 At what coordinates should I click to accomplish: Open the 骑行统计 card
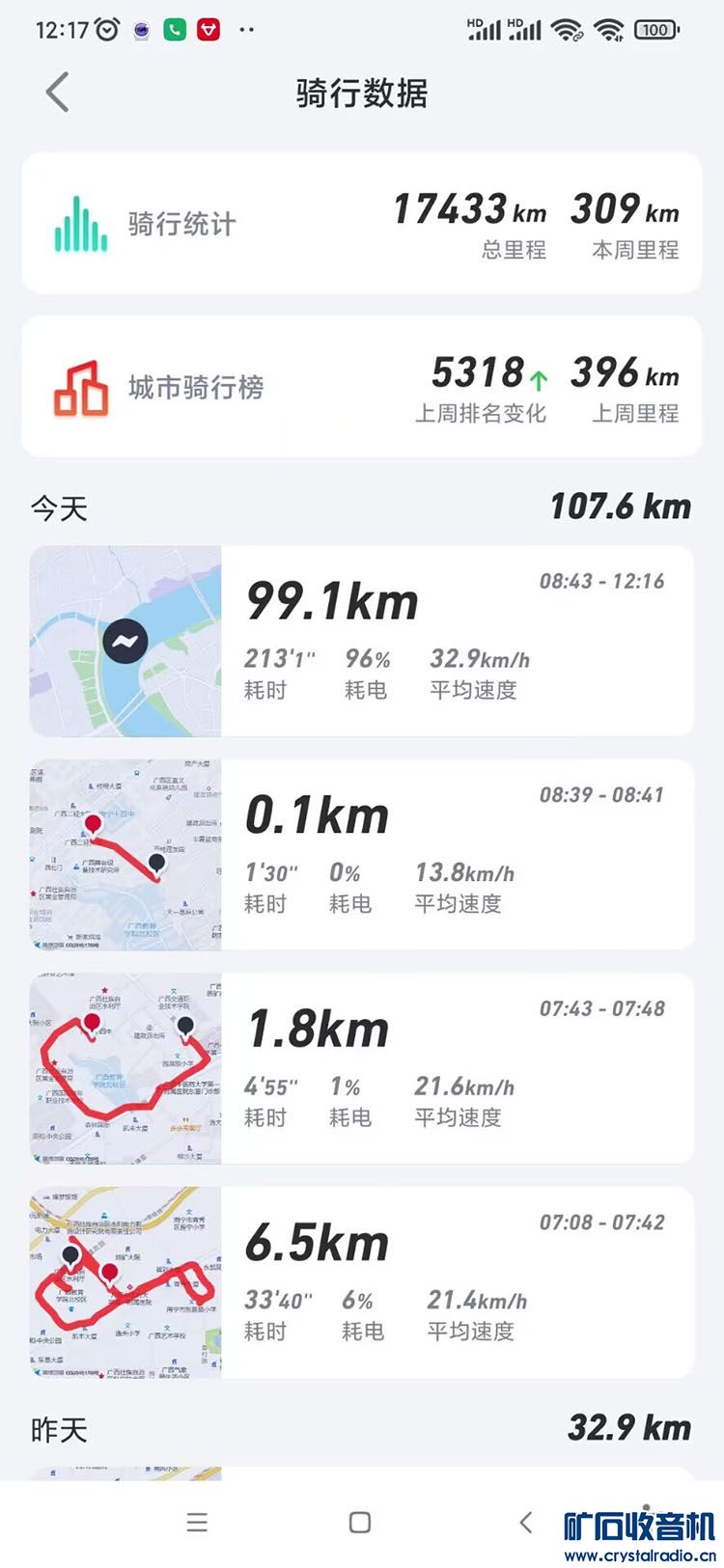(361, 223)
